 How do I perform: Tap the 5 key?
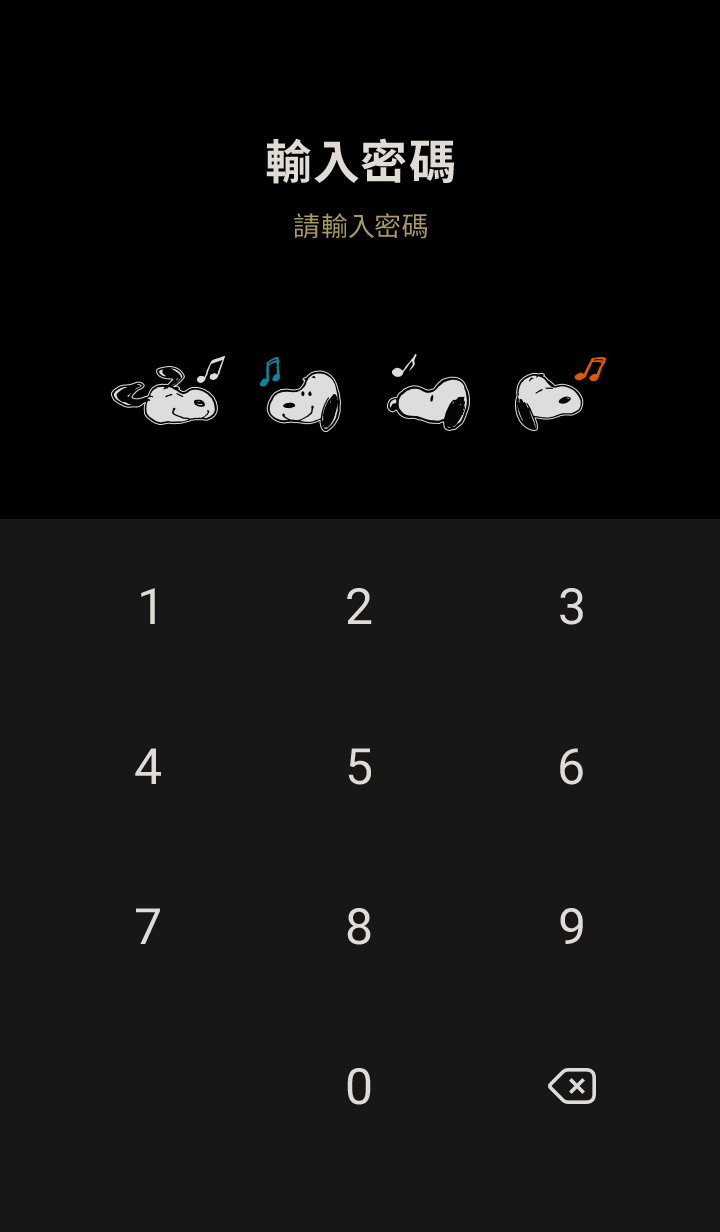click(359, 767)
